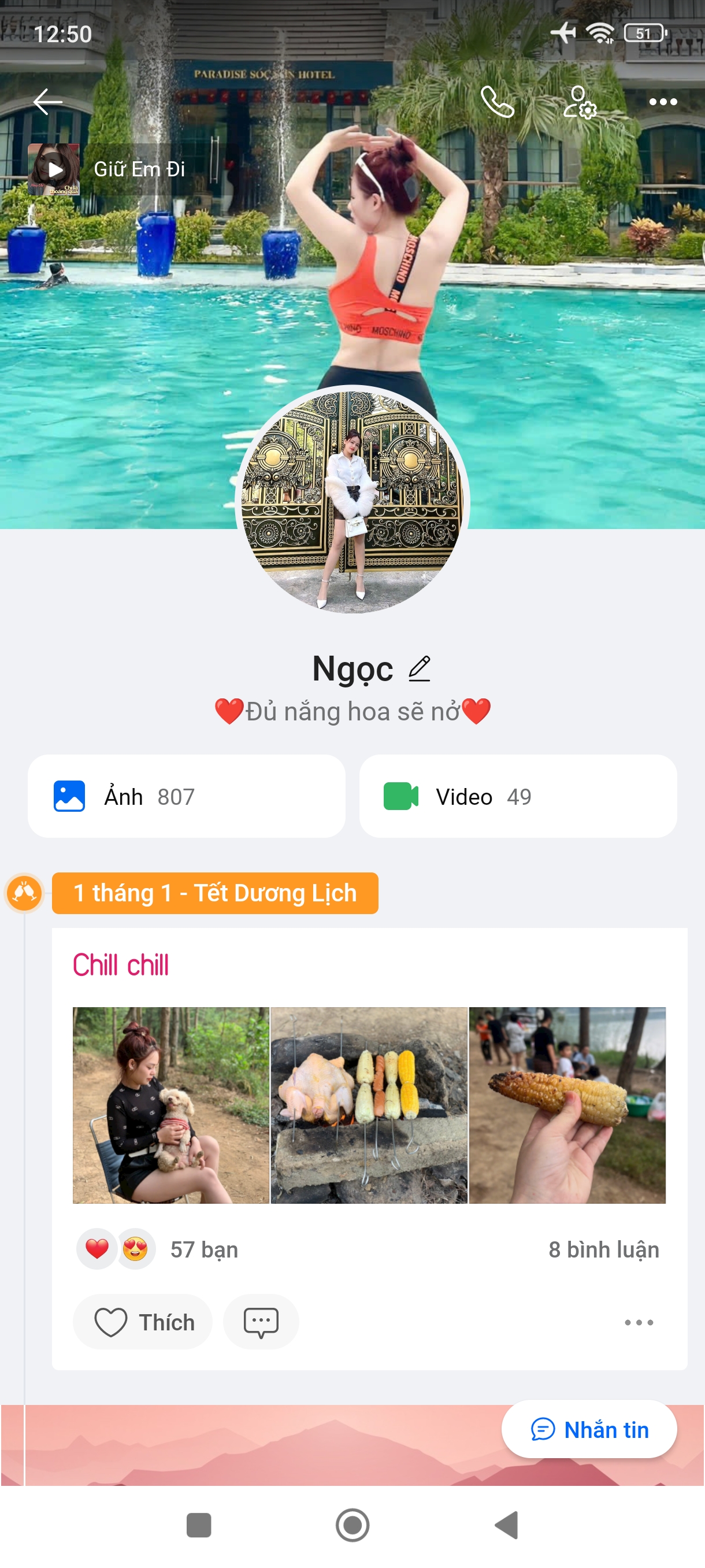View the grilled chicken and corn photo
Image resolution: width=705 pixels, height=1568 pixels.
(369, 1105)
